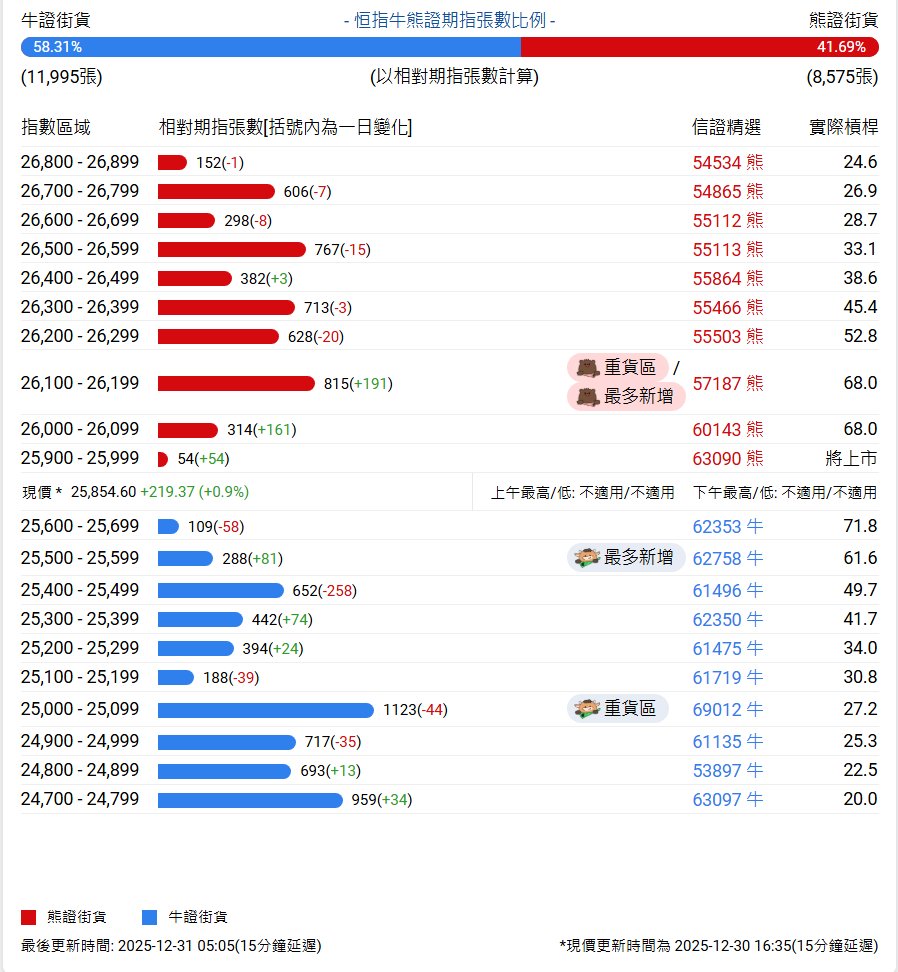The width and height of the screenshot is (898, 972).
Task: View details of bear warrant 55864
Action: (x=727, y=278)
